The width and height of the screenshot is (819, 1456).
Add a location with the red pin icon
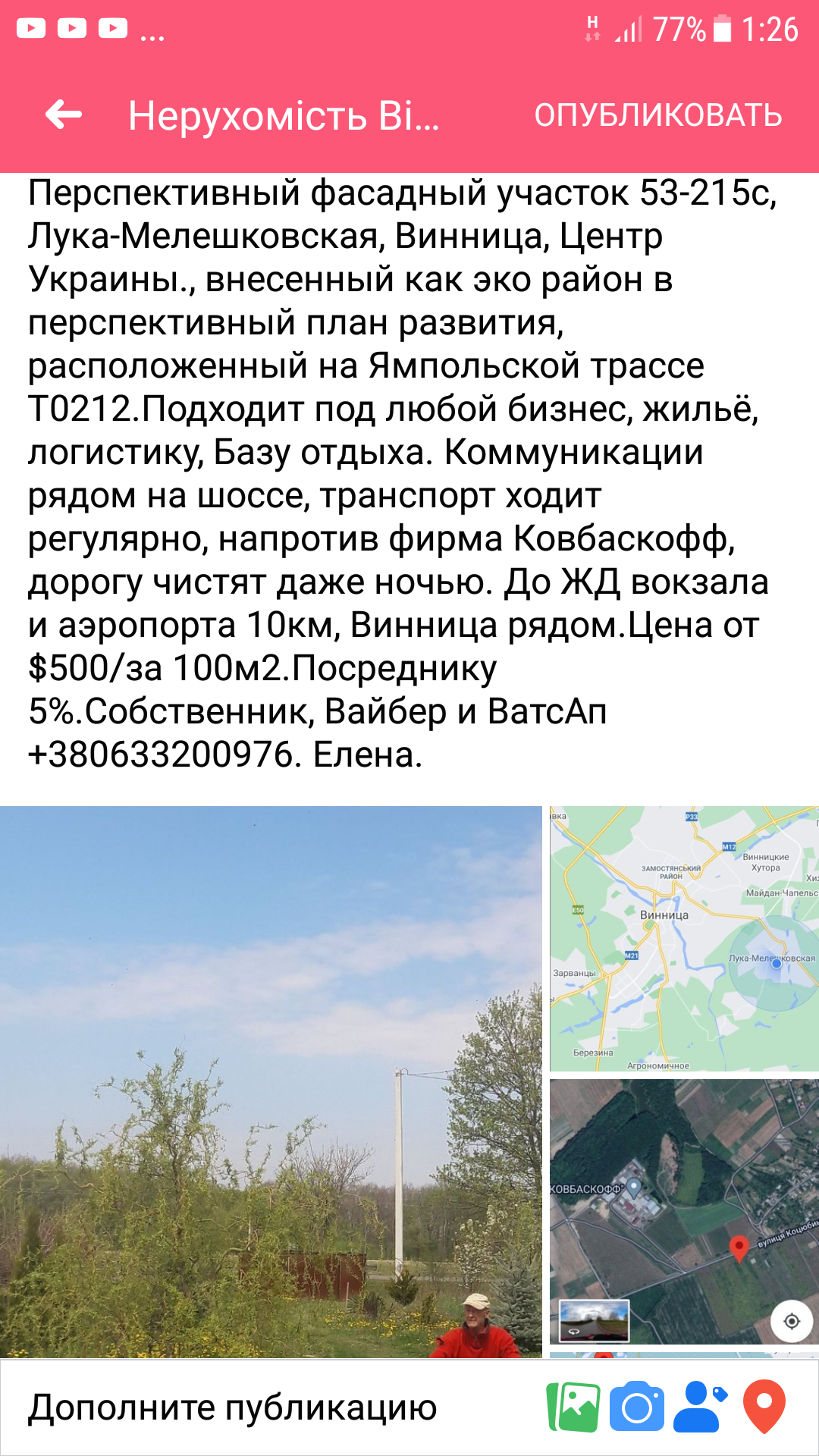click(764, 1407)
